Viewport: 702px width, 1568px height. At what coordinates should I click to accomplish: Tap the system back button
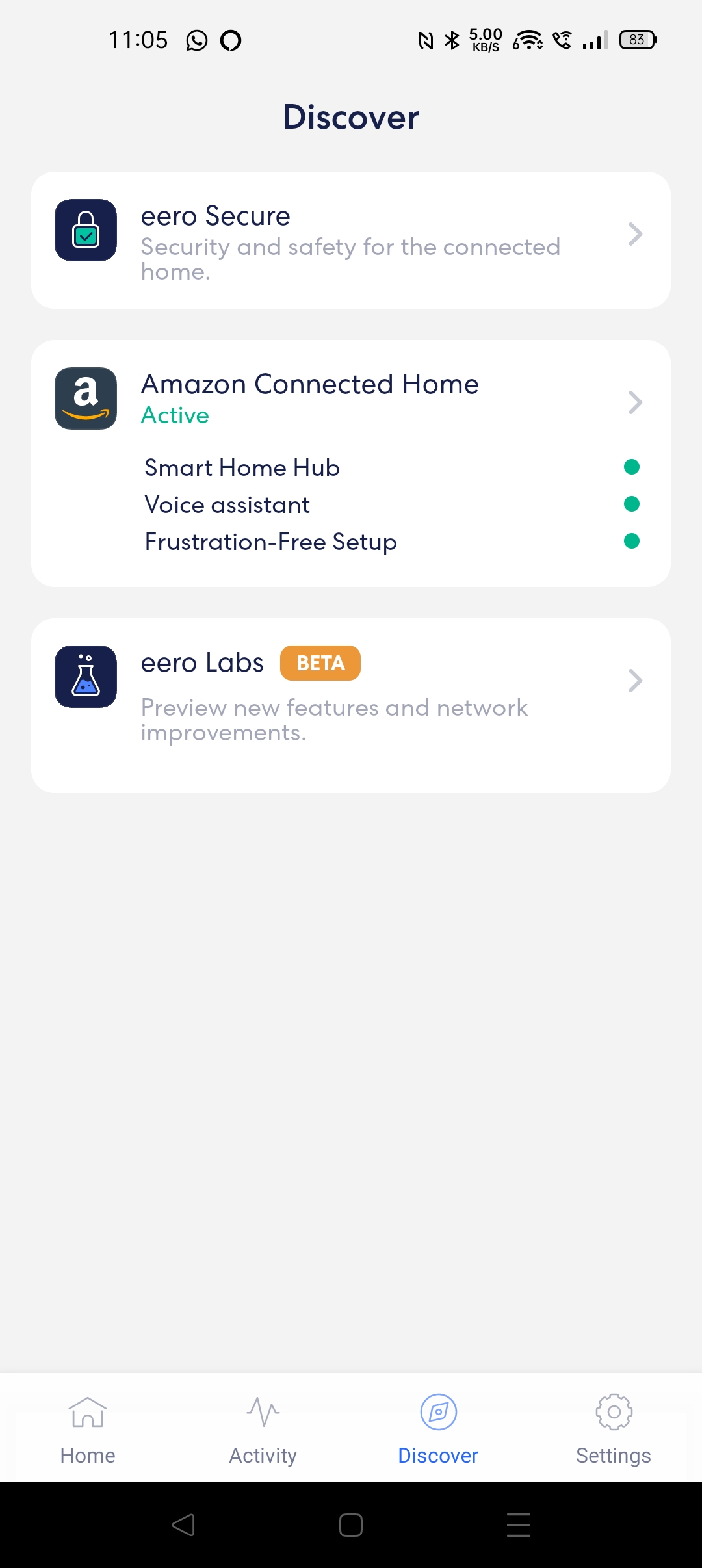(x=183, y=1525)
